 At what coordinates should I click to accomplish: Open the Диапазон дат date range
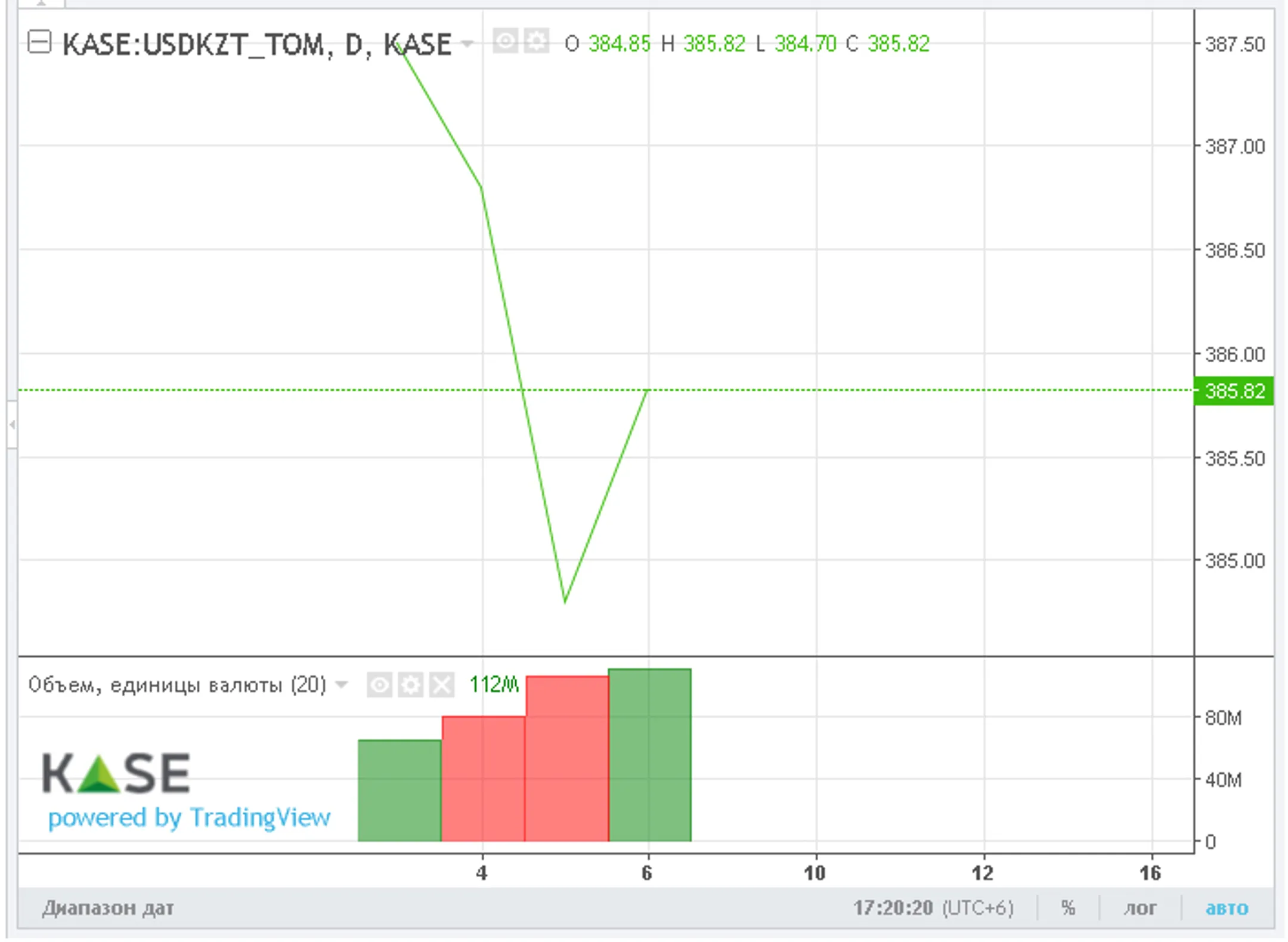click(x=108, y=908)
